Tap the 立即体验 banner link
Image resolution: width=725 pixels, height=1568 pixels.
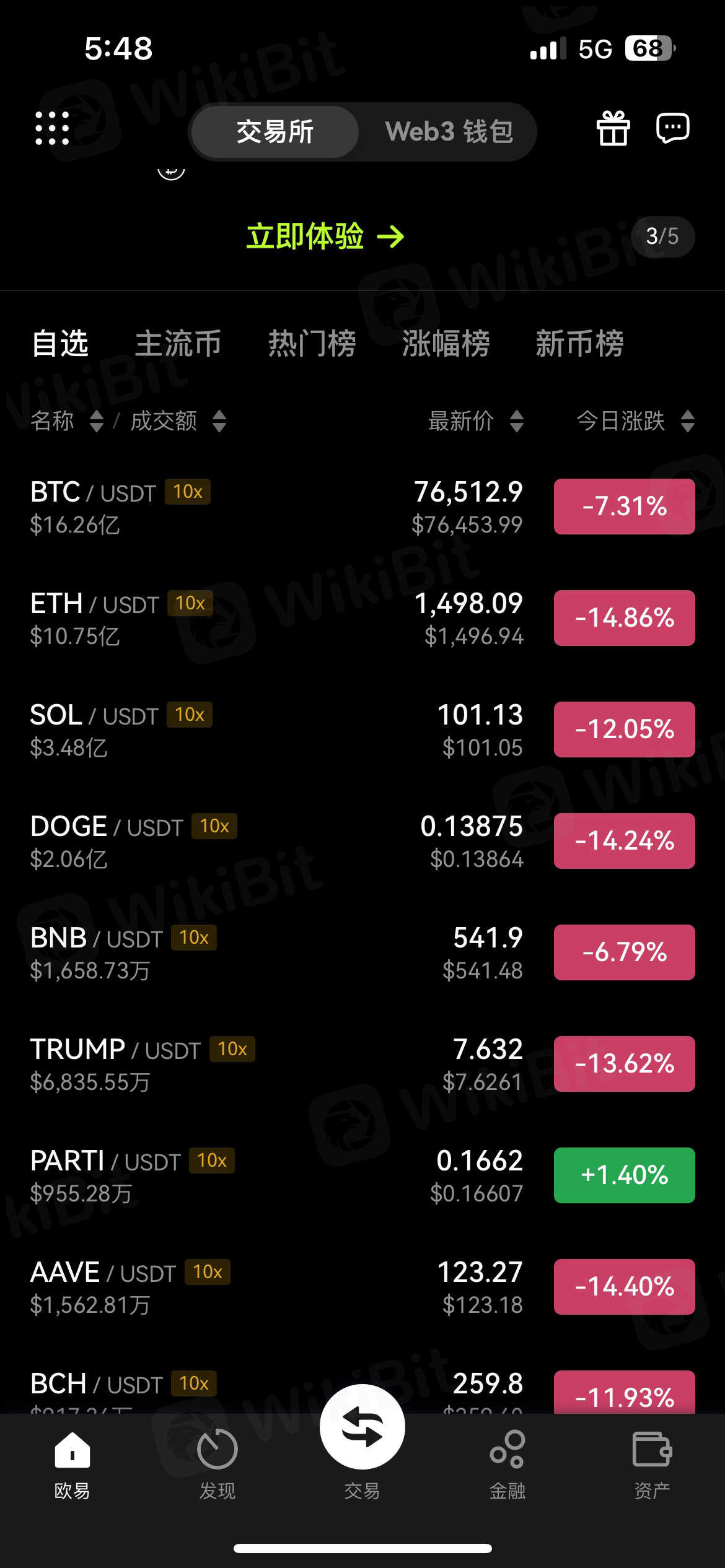(325, 237)
